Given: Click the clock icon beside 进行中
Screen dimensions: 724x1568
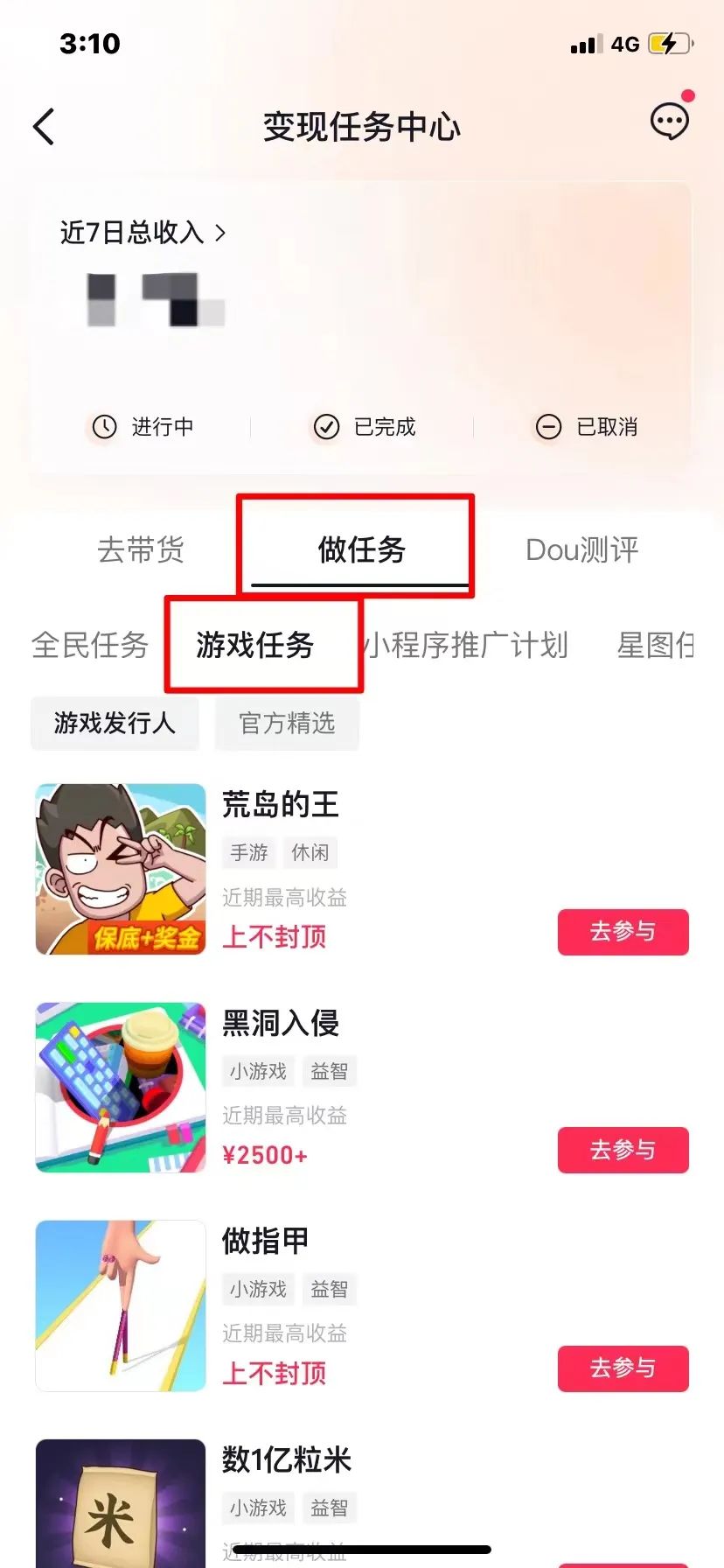Looking at the screenshot, I should coord(105,428).
